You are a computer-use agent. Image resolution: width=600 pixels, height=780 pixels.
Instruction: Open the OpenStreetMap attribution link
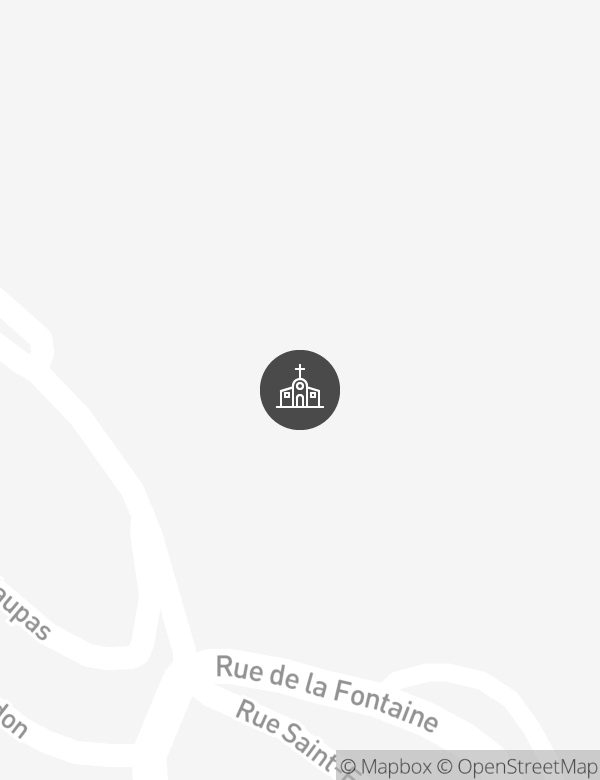518,767
